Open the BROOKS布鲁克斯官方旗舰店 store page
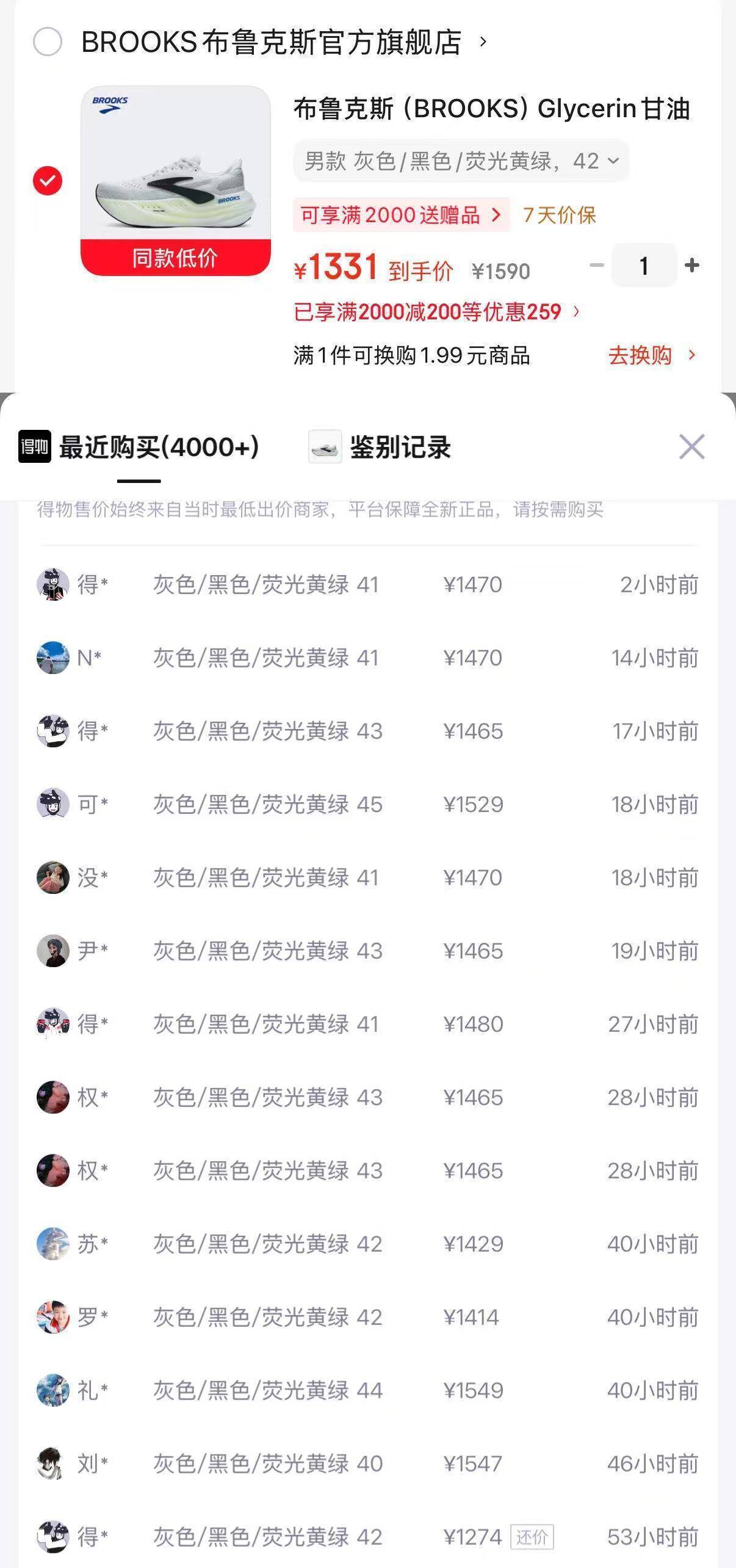This screenshot has width=736, height=1568. [x=272, y=42]
